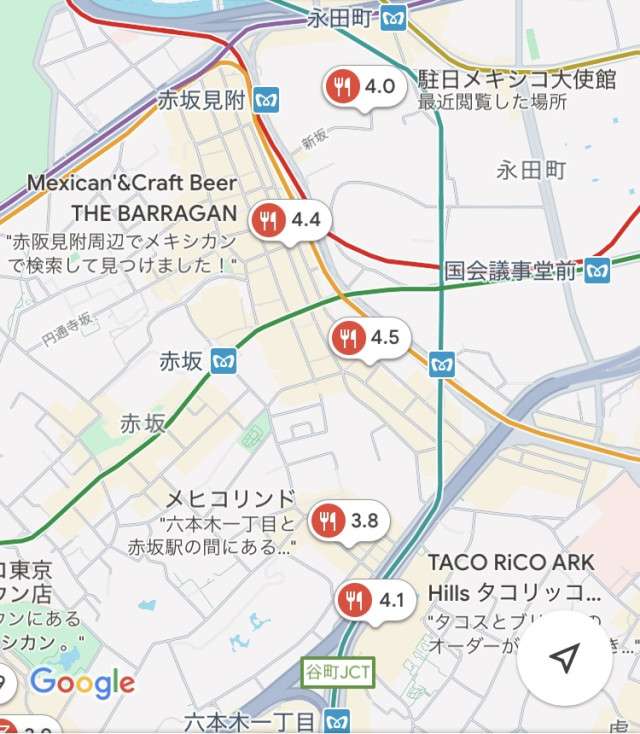Select 赤坂見附 metro station marker
The width and height of the screenshot is (640, 734).
pyautogui.click(x=266, y=99)
